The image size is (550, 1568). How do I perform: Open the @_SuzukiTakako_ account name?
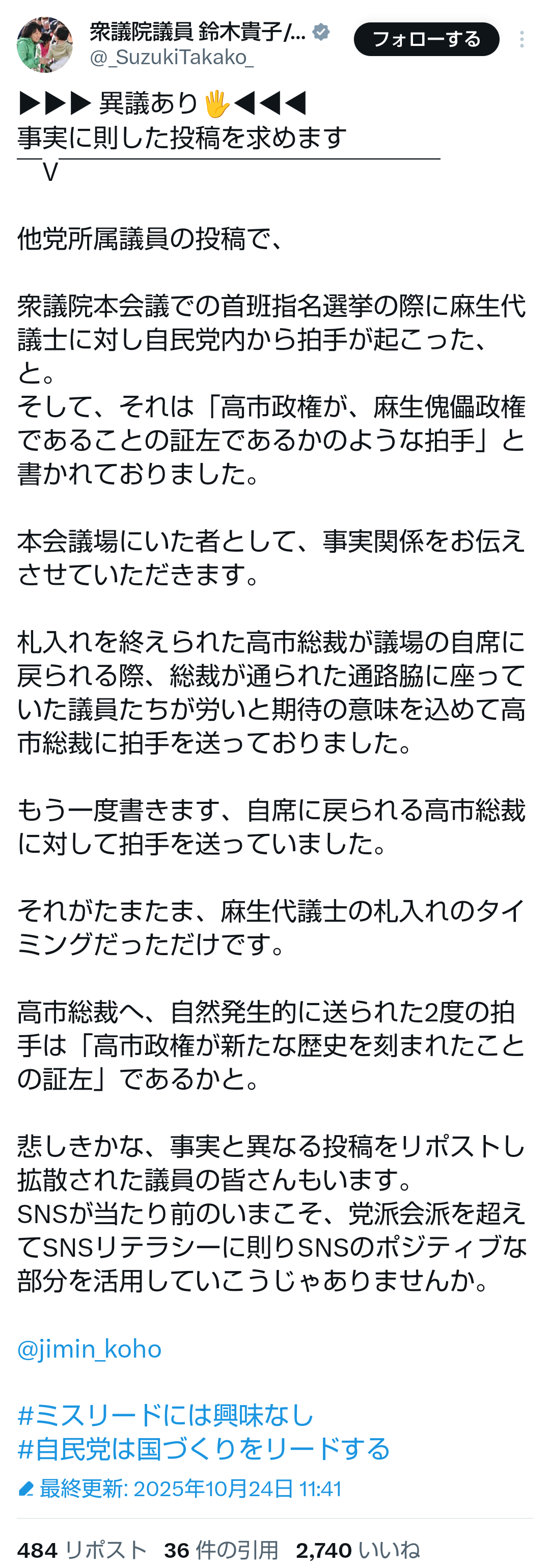(172, 57)
